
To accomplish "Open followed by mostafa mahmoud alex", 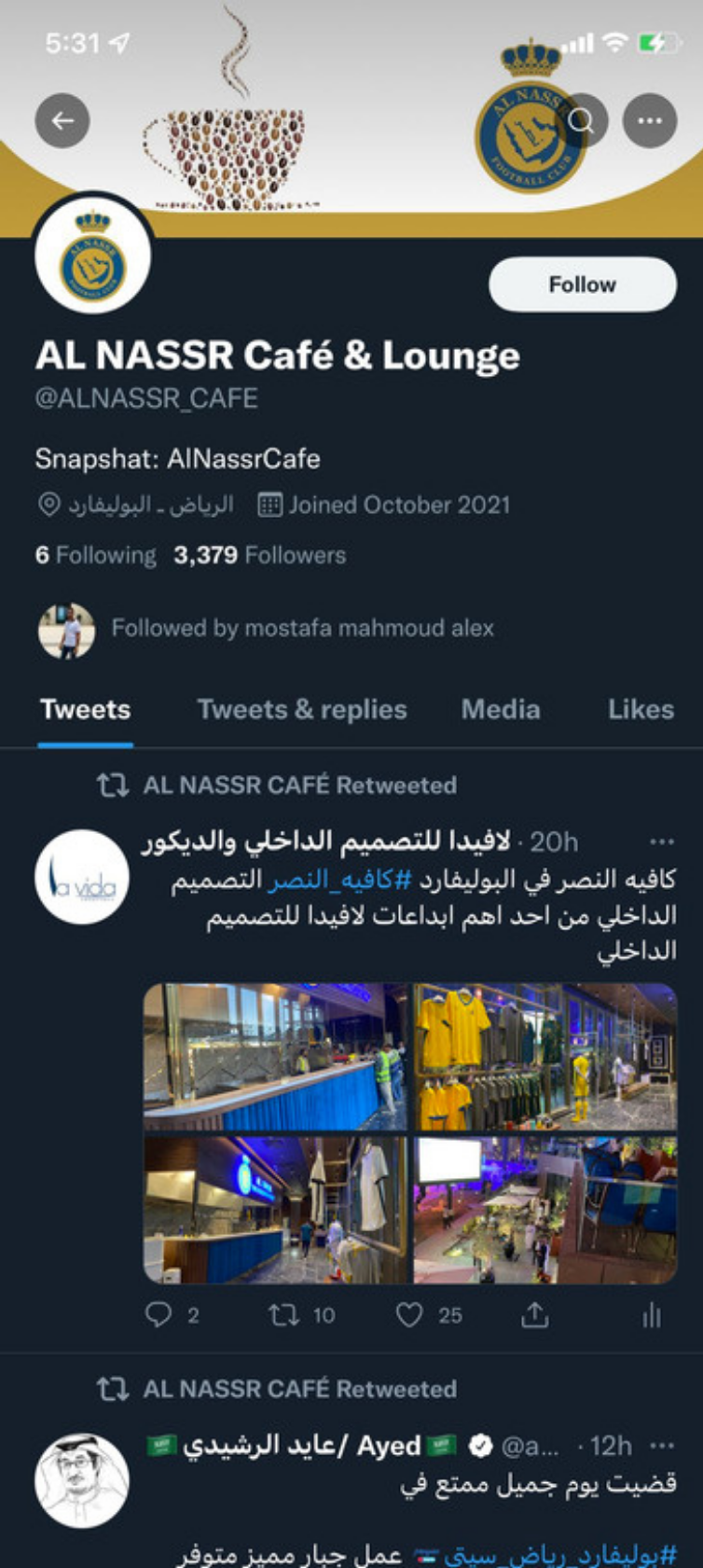I will [266, 629].
